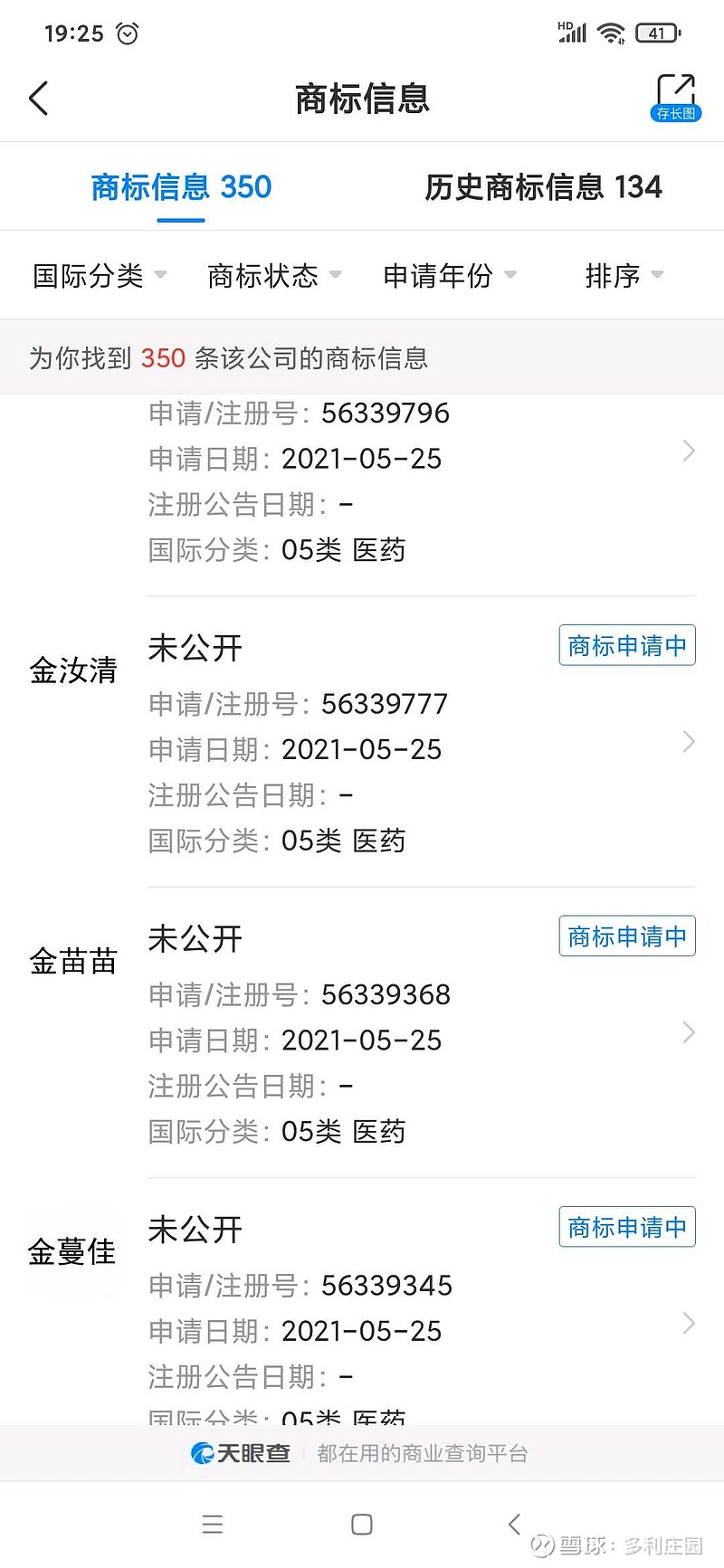Save the page as a long screenshot

click(676, 98)
